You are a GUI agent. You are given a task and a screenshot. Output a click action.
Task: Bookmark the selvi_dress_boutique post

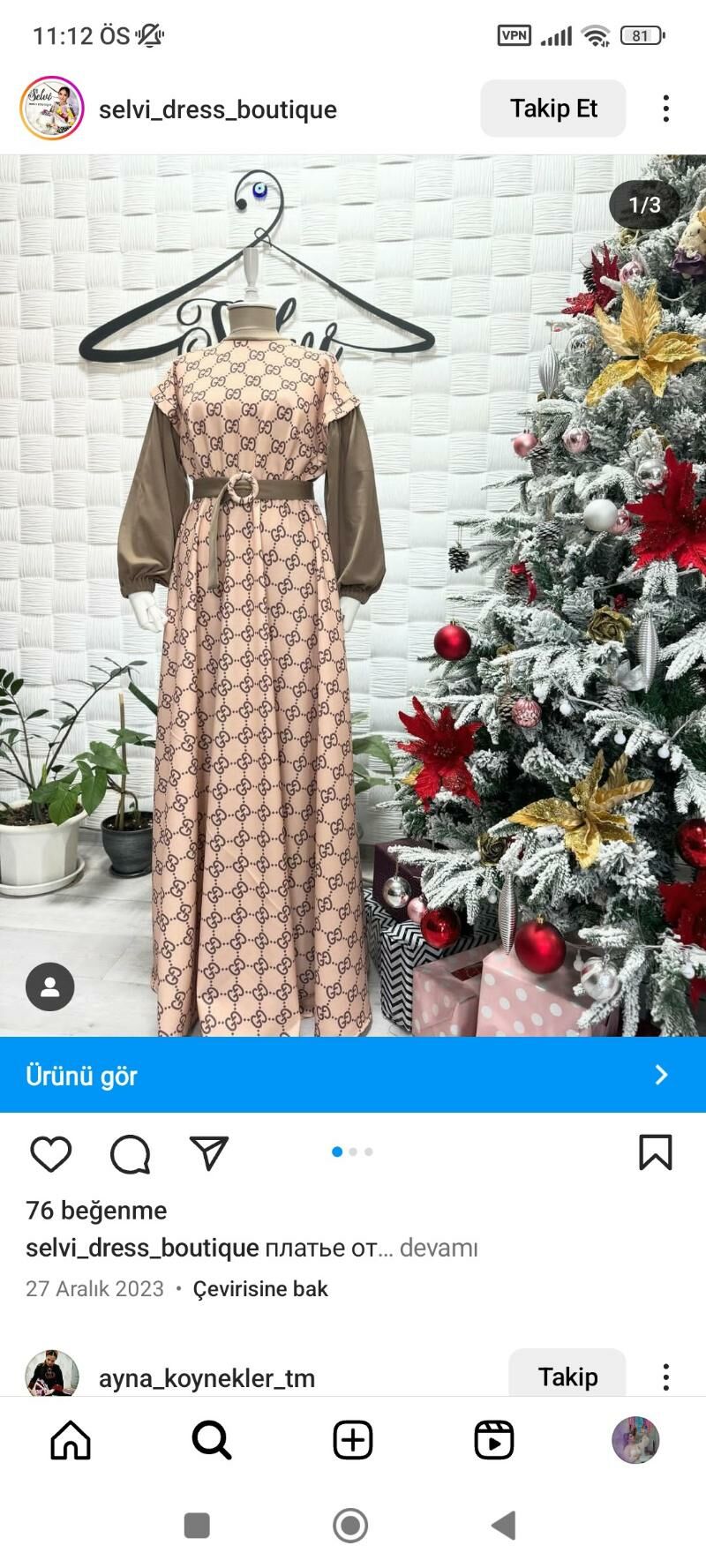click(x=655, y=1152)
